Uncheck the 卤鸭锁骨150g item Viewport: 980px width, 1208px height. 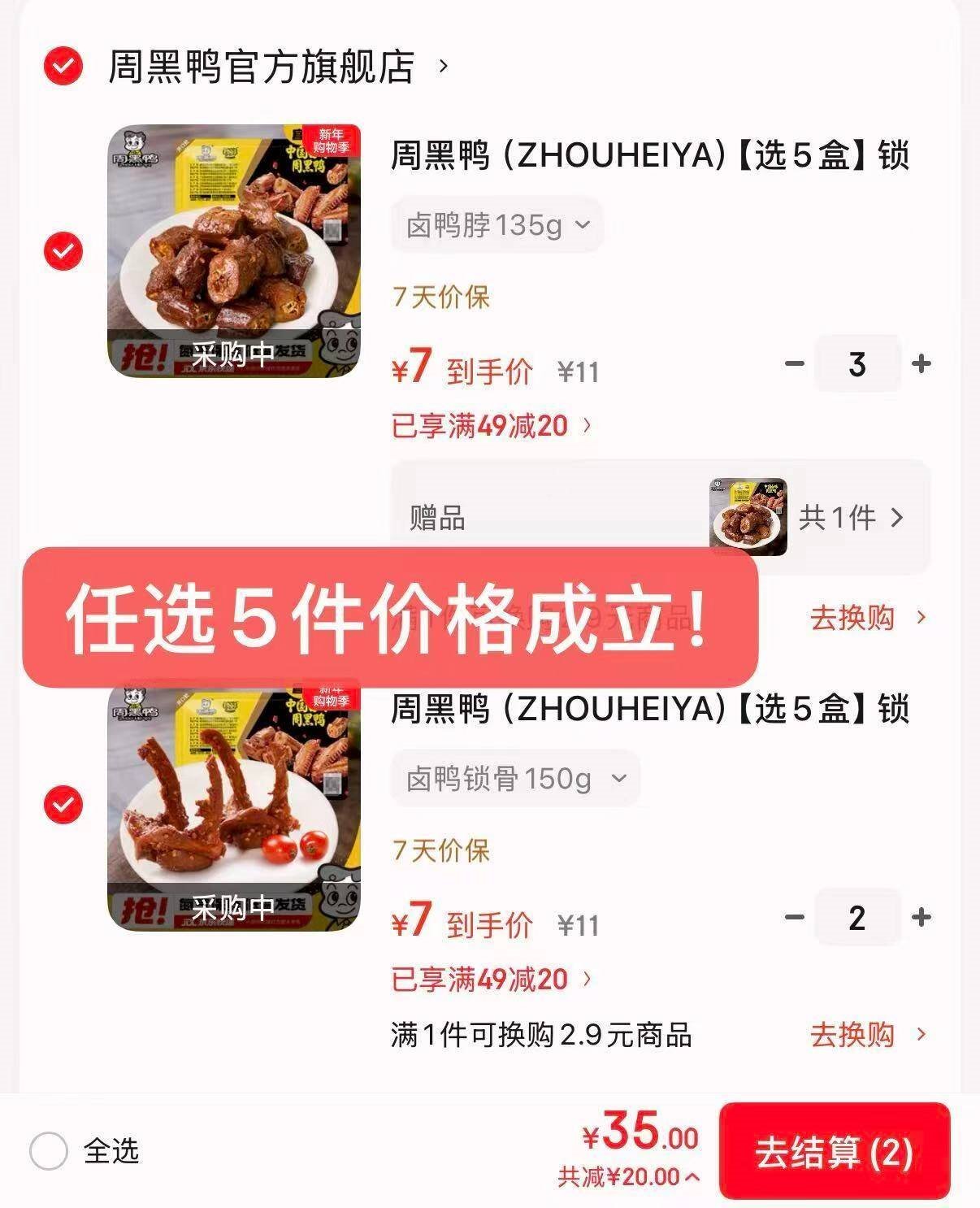63,805
